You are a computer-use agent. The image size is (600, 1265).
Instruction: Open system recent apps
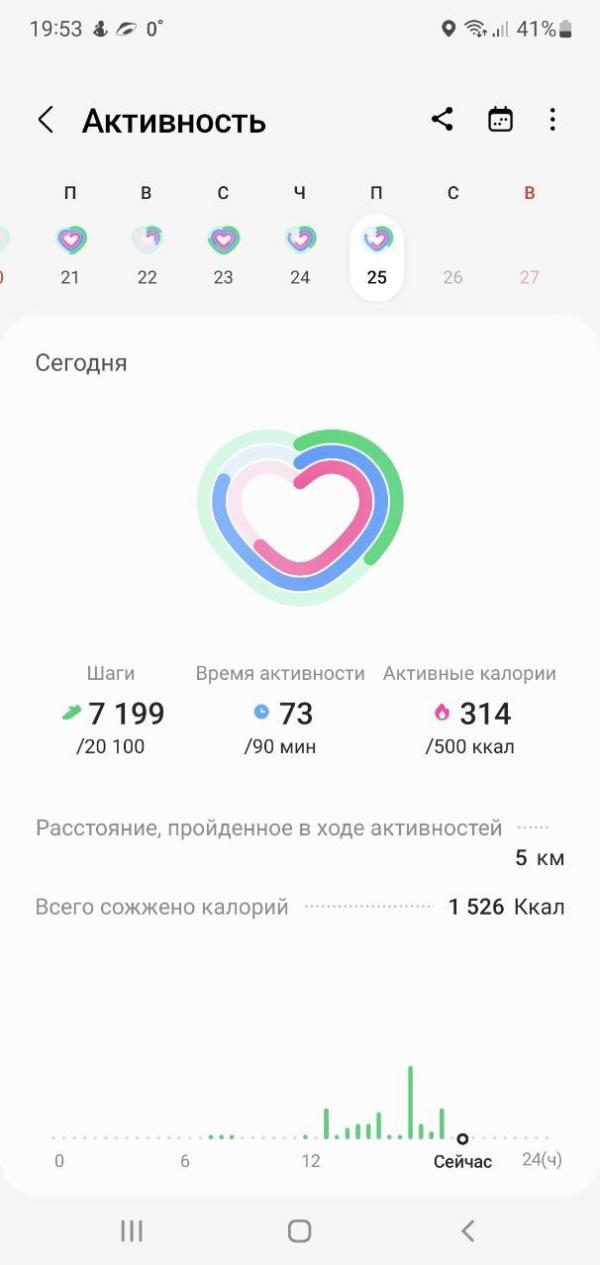pyautogui.click(x=131, y=1231)
